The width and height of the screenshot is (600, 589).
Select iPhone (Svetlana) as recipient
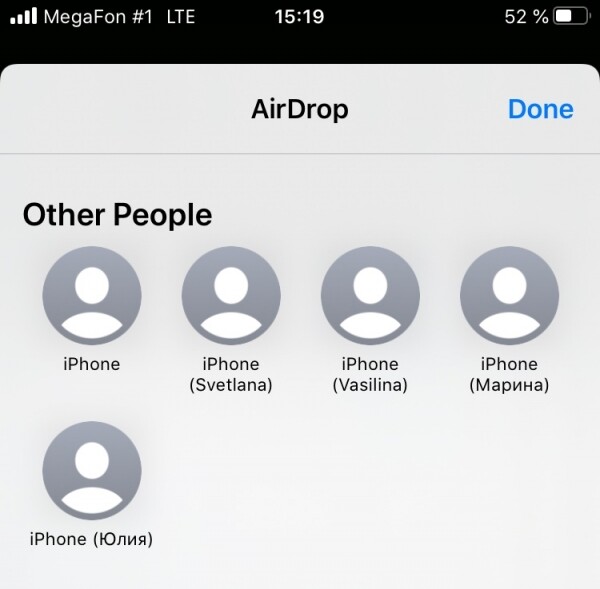pos(231,297)
